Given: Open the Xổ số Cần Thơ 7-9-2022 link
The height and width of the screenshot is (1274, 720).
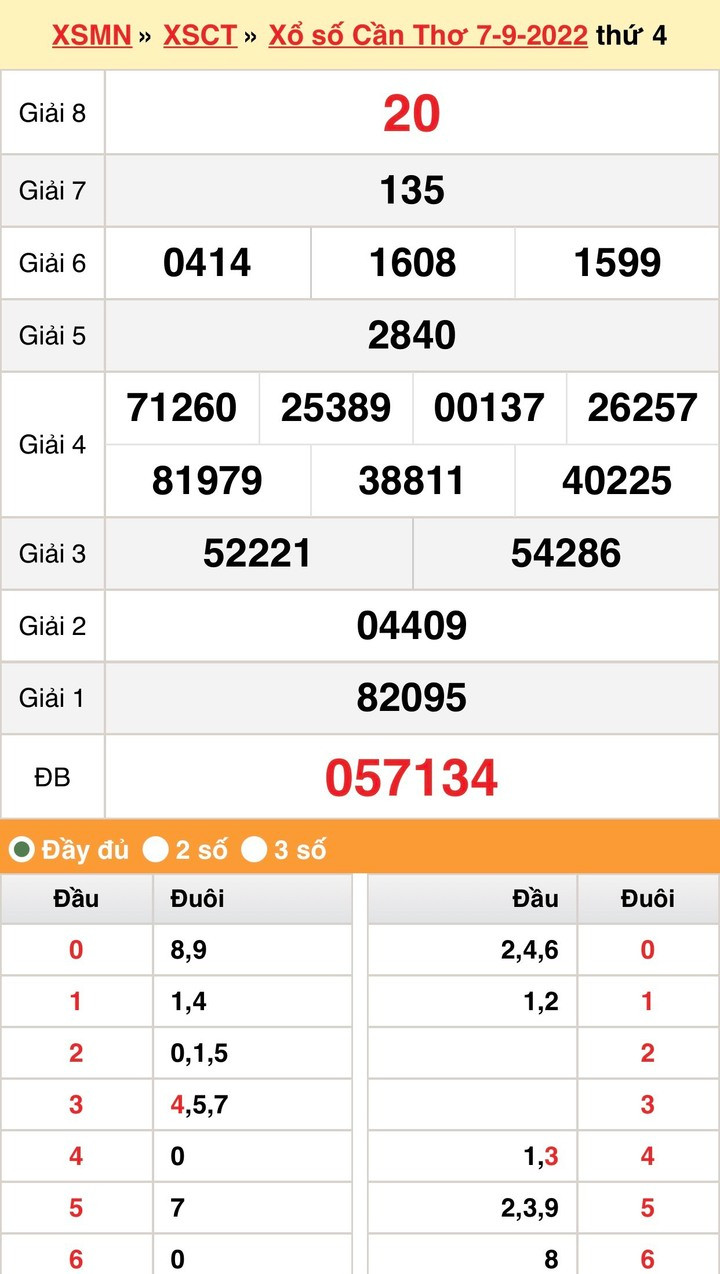Looking at the screenshot, I should (428, 36).
